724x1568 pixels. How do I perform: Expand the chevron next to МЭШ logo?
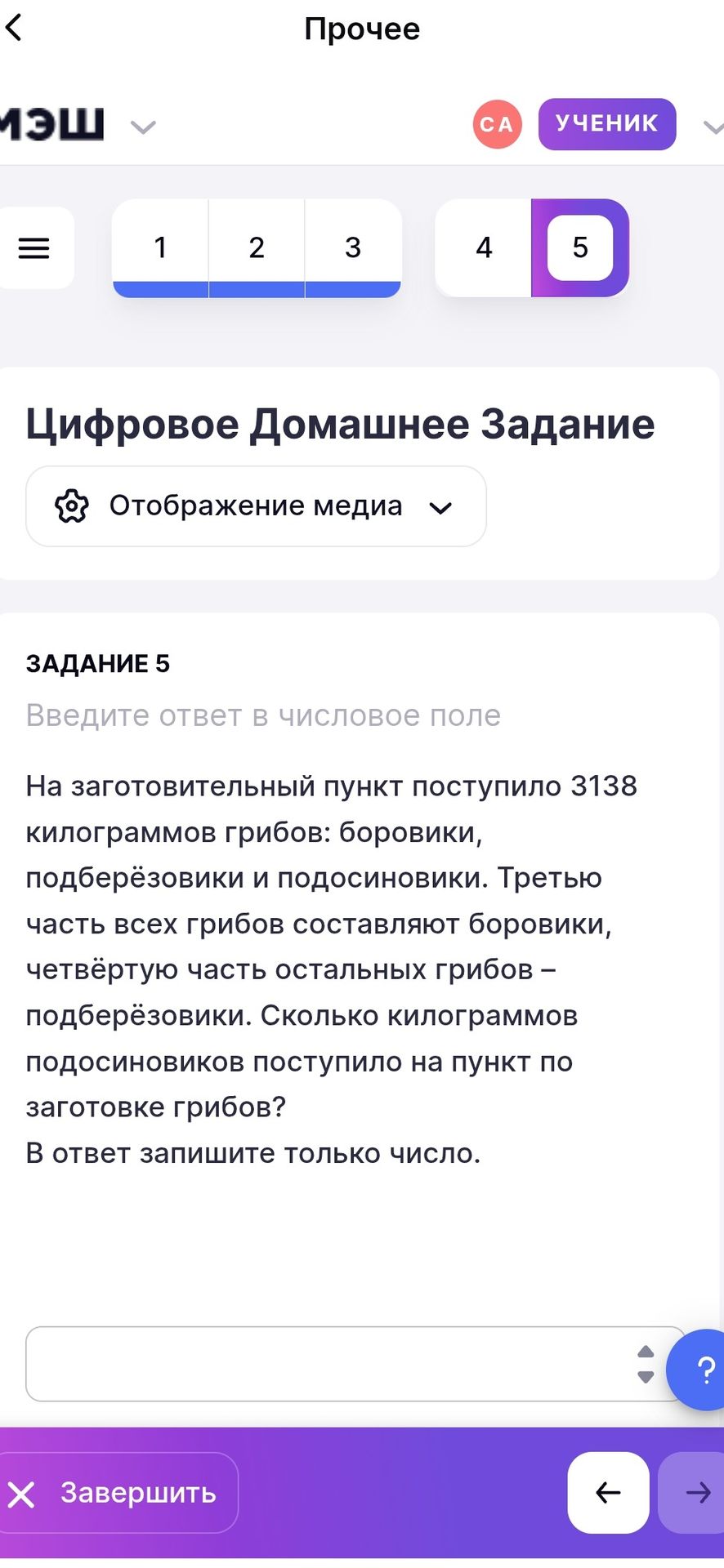pyautogui.click(x=143, y=127)
